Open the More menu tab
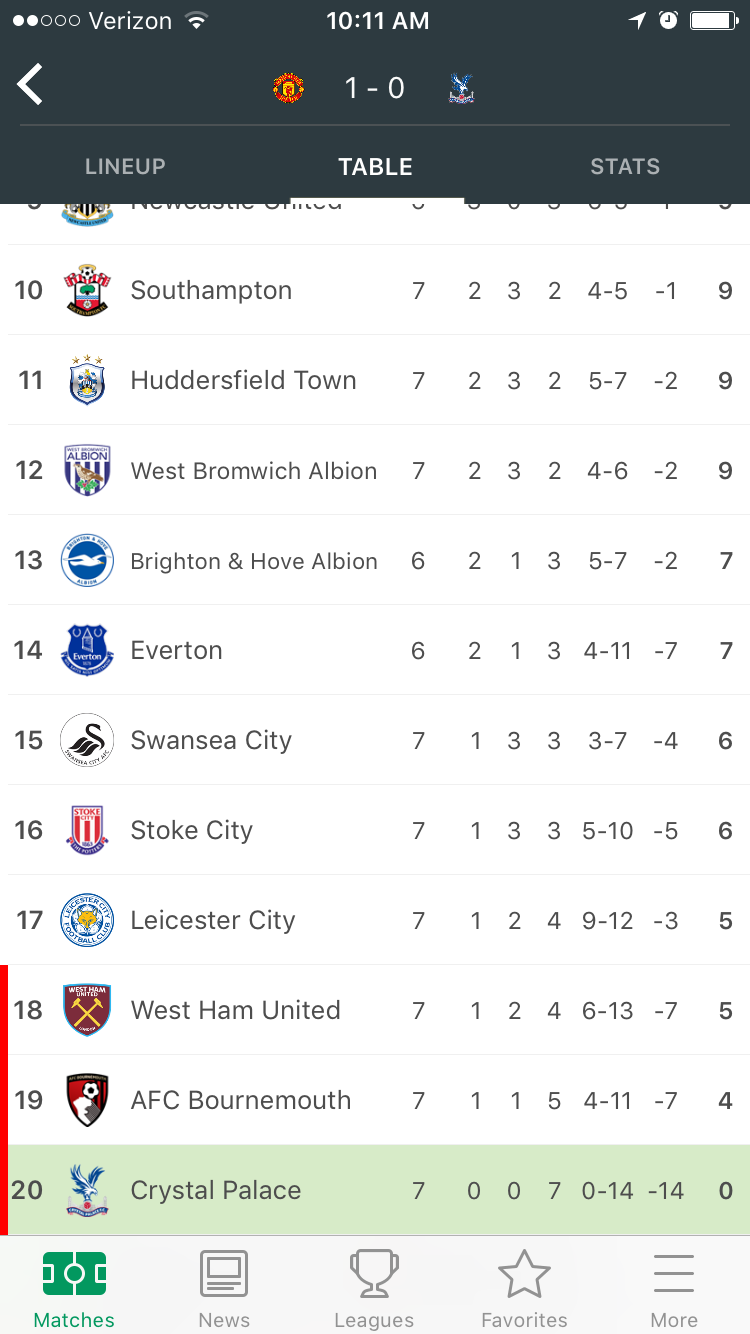The width and height of the screenshot is (750, 1334). pos(674,1288)
